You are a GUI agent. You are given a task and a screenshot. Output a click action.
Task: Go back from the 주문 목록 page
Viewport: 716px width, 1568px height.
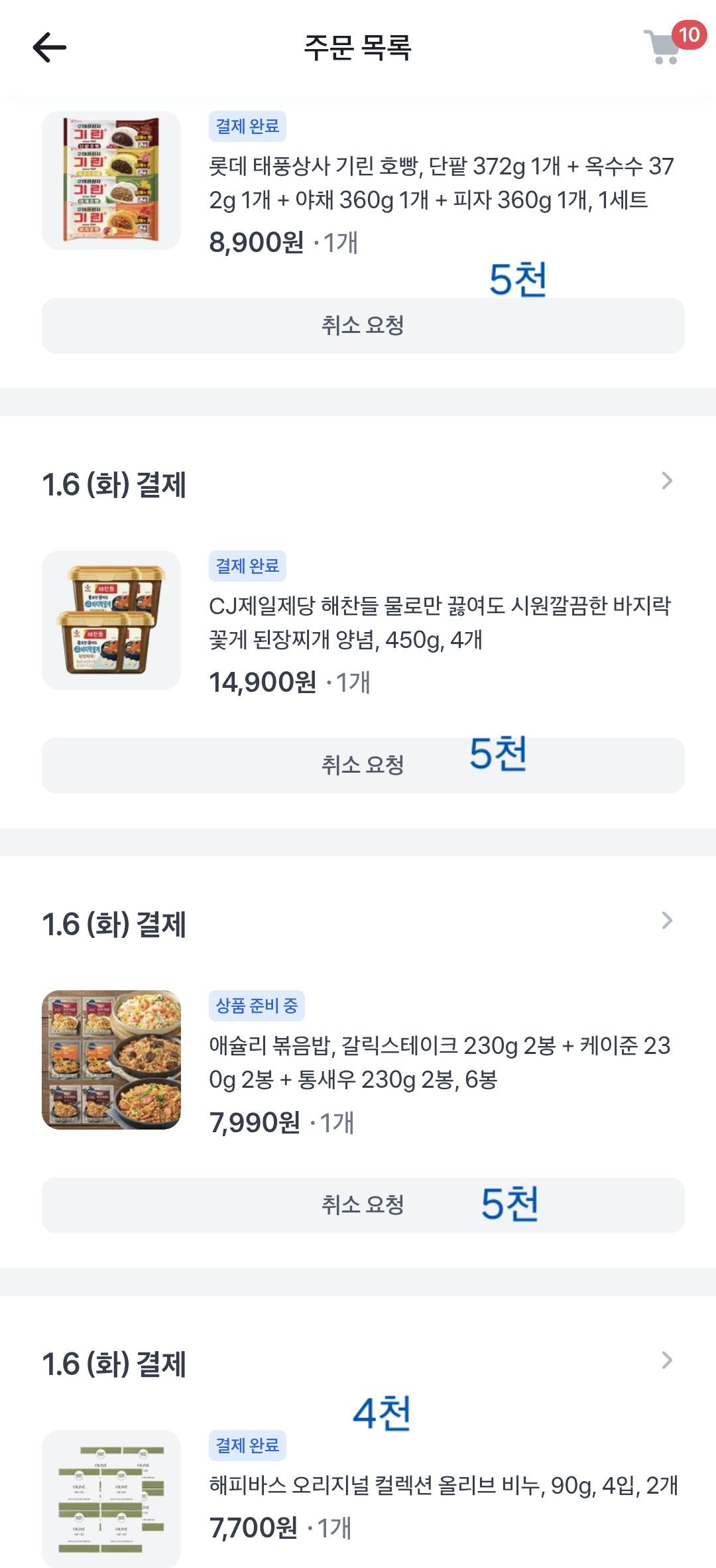coord(50,48)
